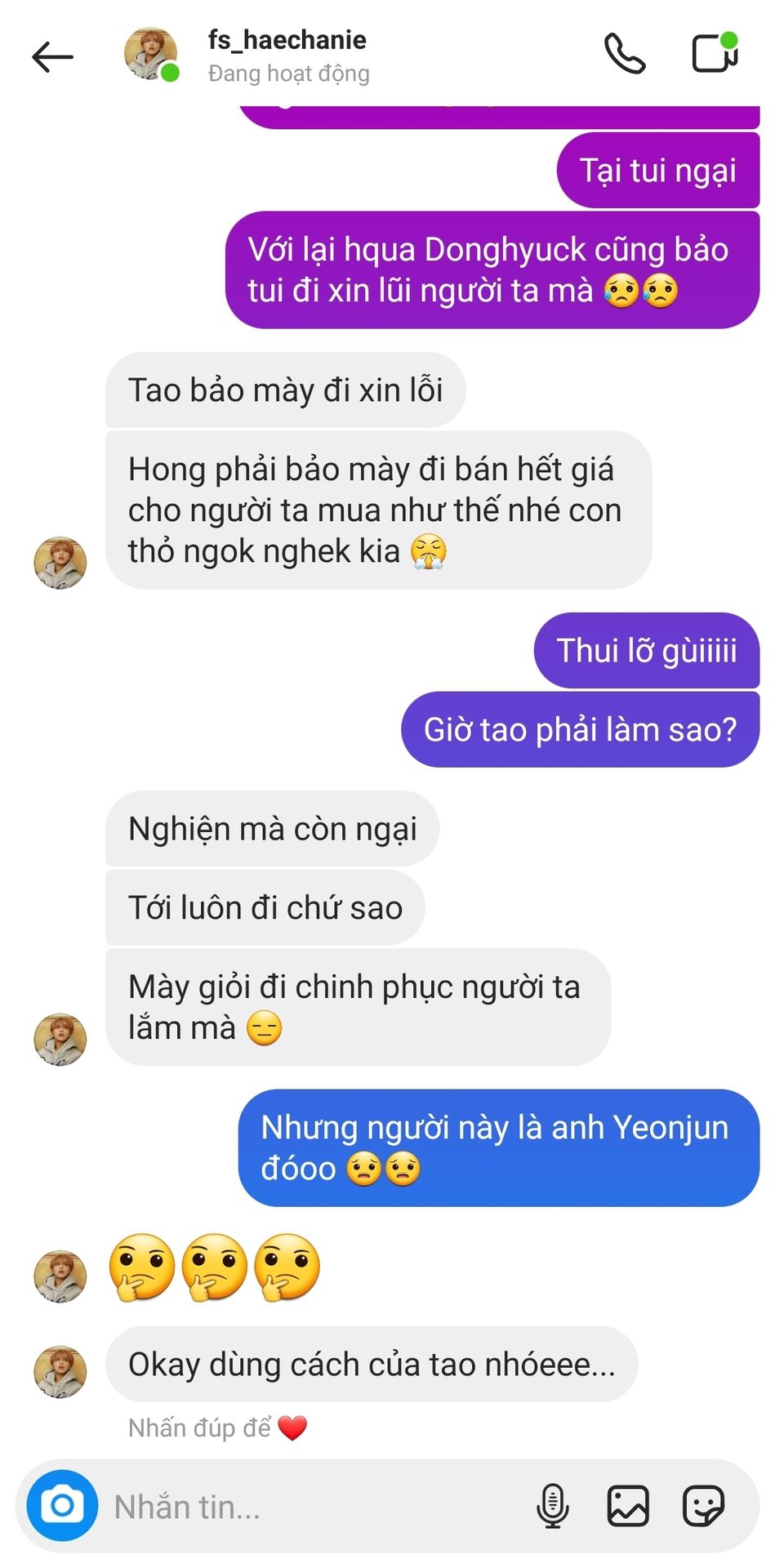775x1568 pixels.
Task: Go back to the inbox
Action: pos(53,57)
